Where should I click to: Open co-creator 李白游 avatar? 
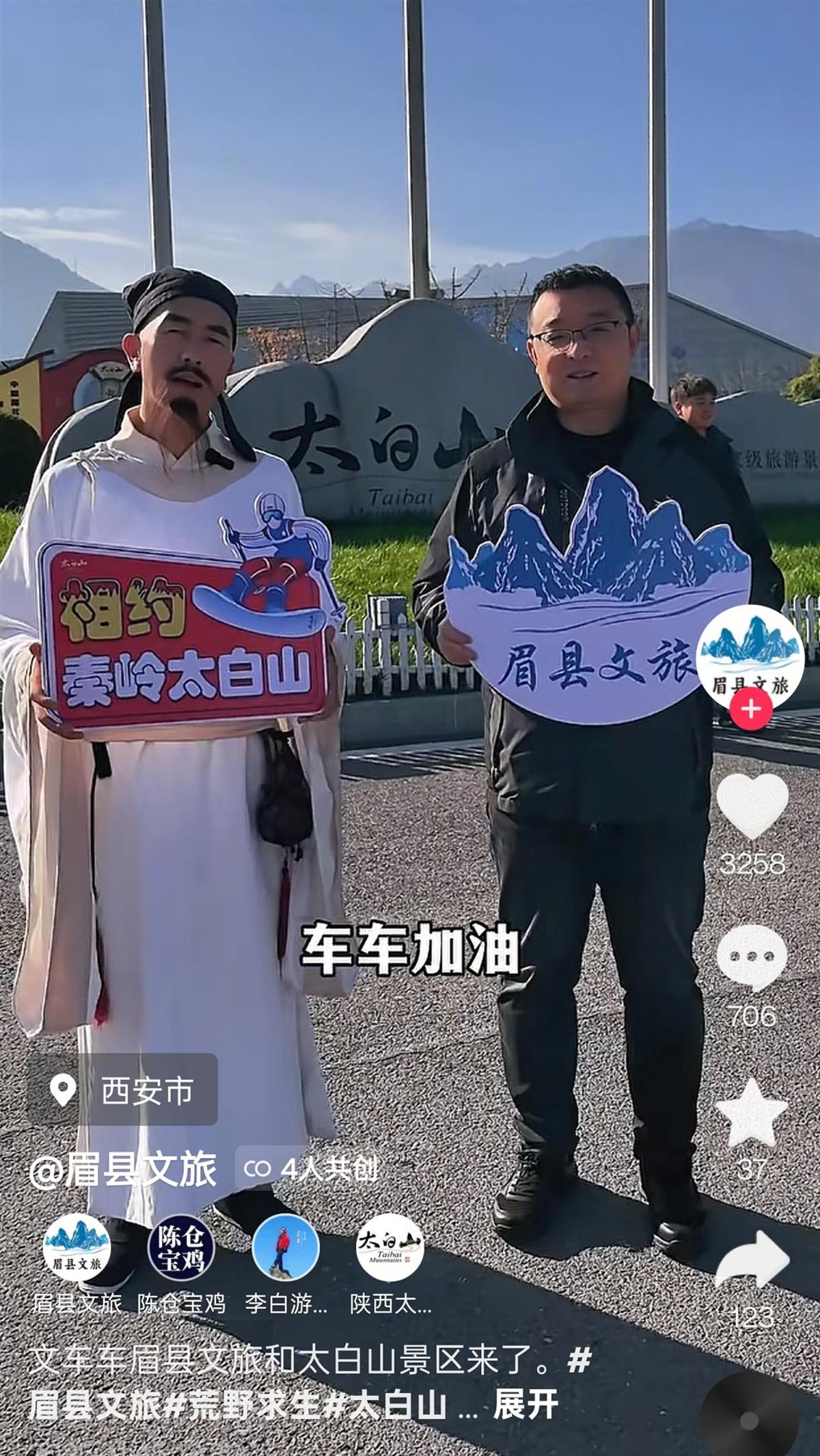point(286,1248)
